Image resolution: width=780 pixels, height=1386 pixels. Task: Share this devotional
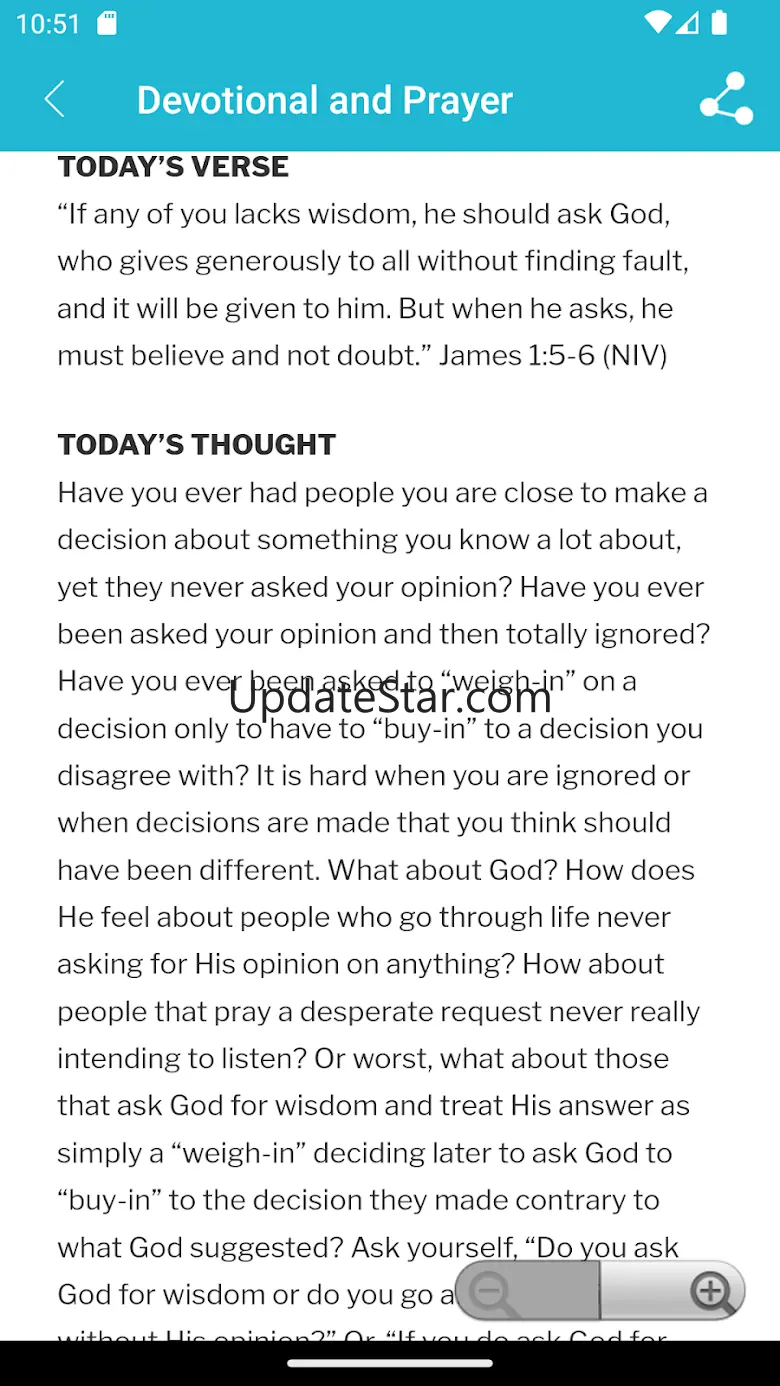726,99
